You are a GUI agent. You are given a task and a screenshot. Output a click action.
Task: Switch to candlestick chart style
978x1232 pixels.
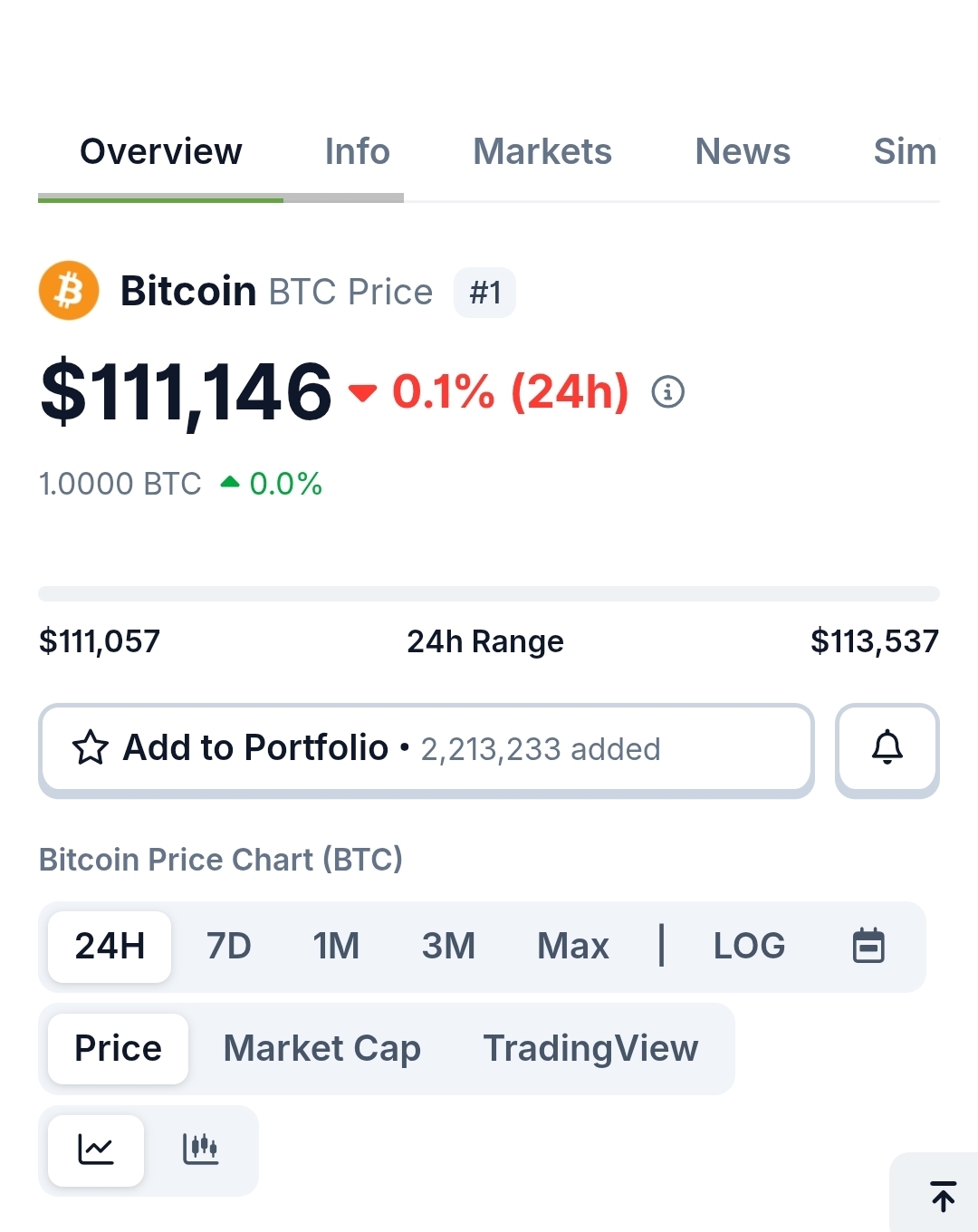200,1150
